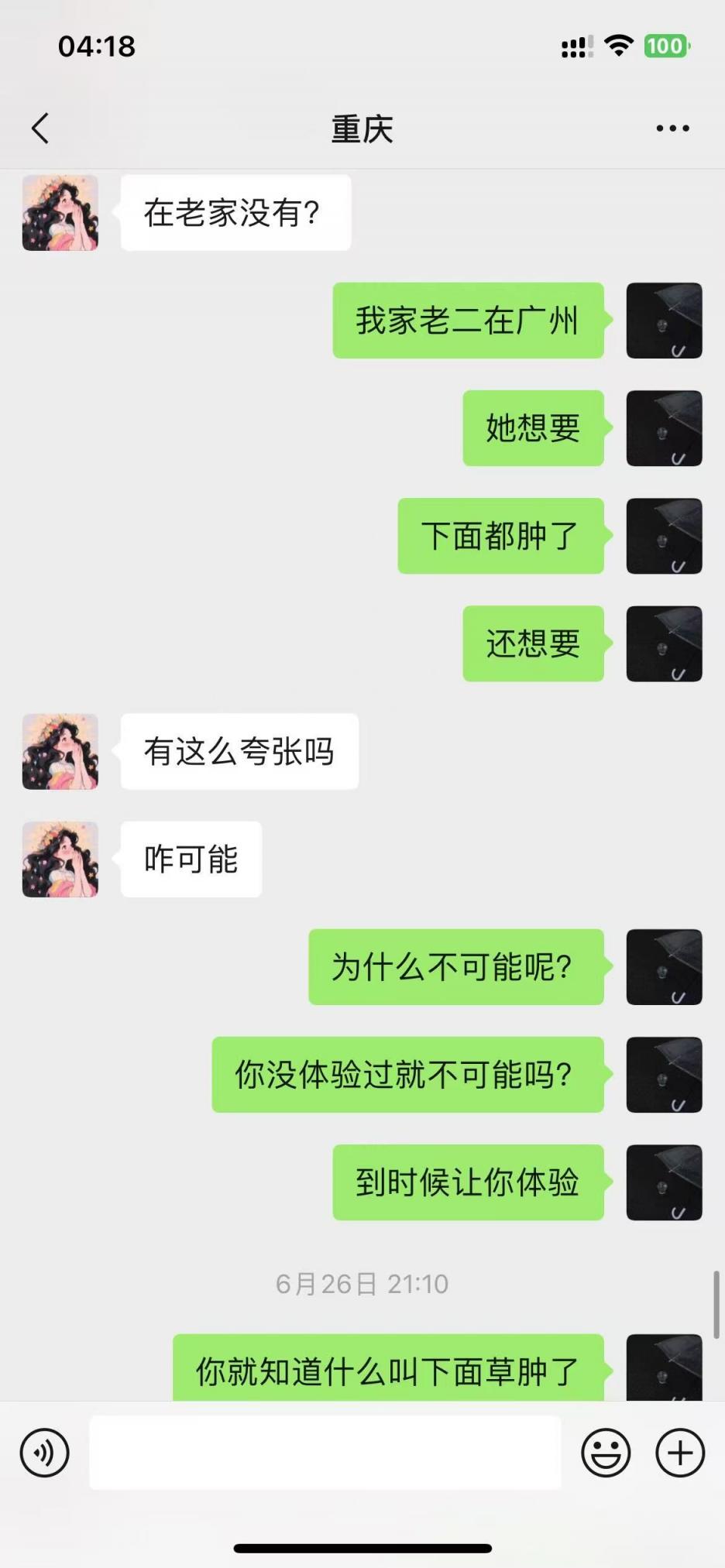Open the emoji sticker panel
Image resolution: width=725 pixels, height=1568 pixels.
pos(606,1453)
